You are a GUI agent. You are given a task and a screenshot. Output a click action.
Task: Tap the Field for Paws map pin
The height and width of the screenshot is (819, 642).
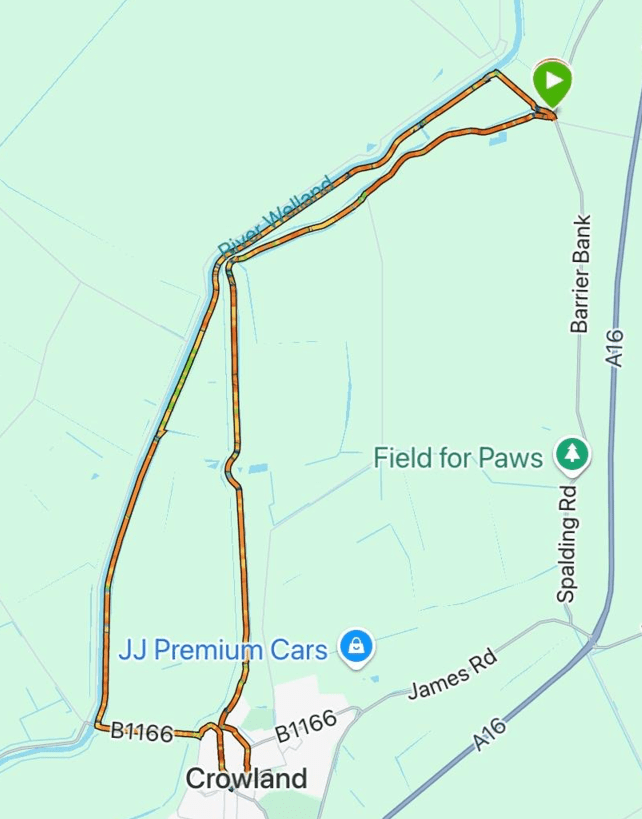[x=573, y=456]
